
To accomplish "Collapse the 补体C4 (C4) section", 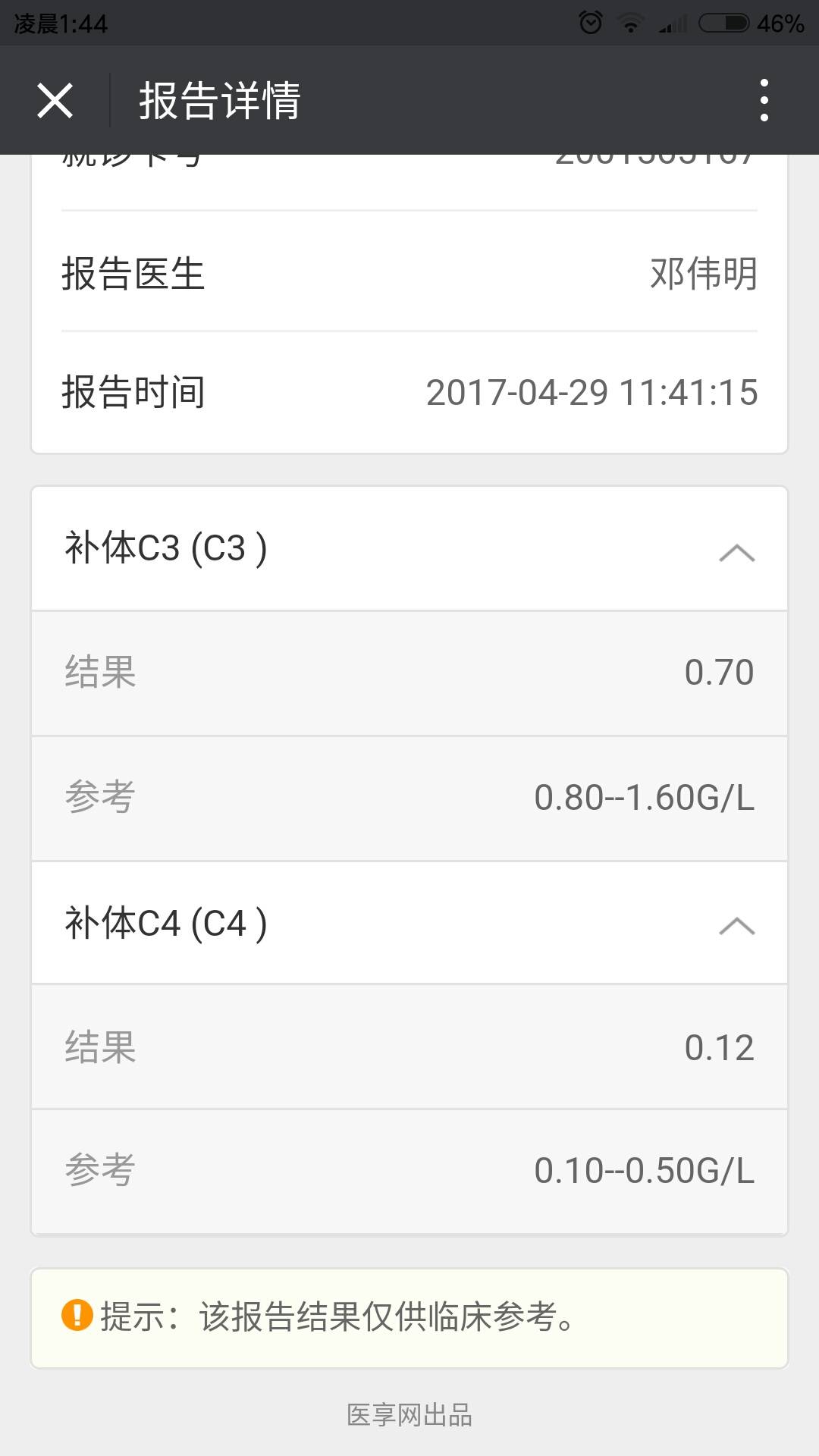I will click(736, 925).
